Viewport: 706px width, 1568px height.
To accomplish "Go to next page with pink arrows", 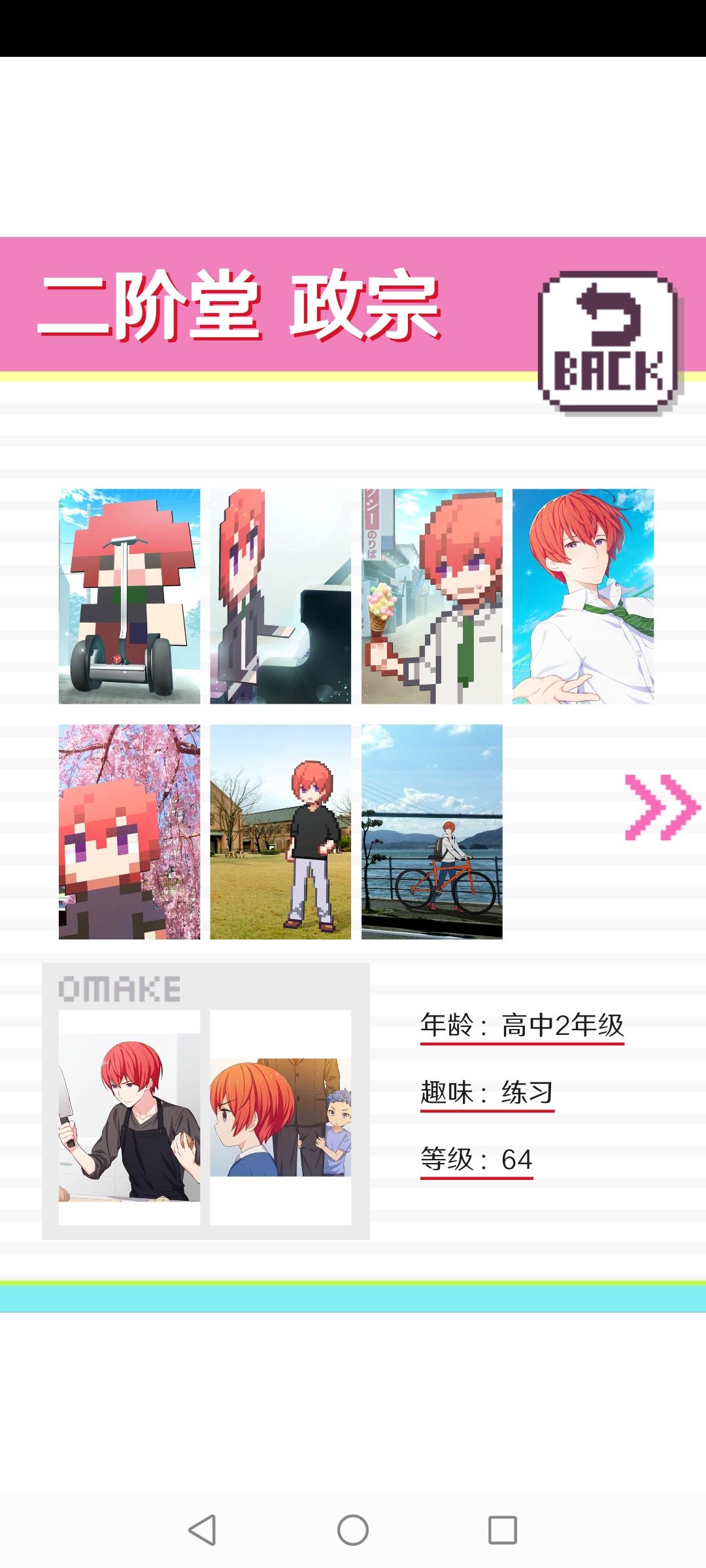I will point(662,808).
